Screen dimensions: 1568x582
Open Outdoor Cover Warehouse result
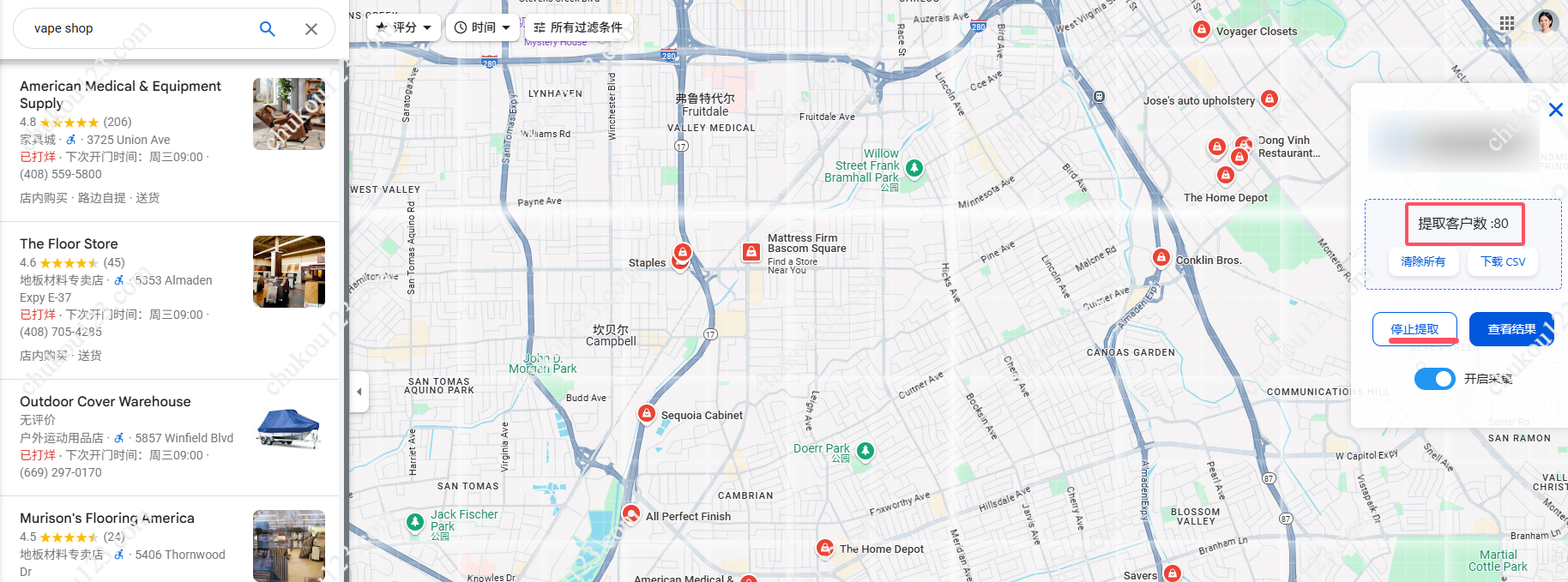(106, 402)
